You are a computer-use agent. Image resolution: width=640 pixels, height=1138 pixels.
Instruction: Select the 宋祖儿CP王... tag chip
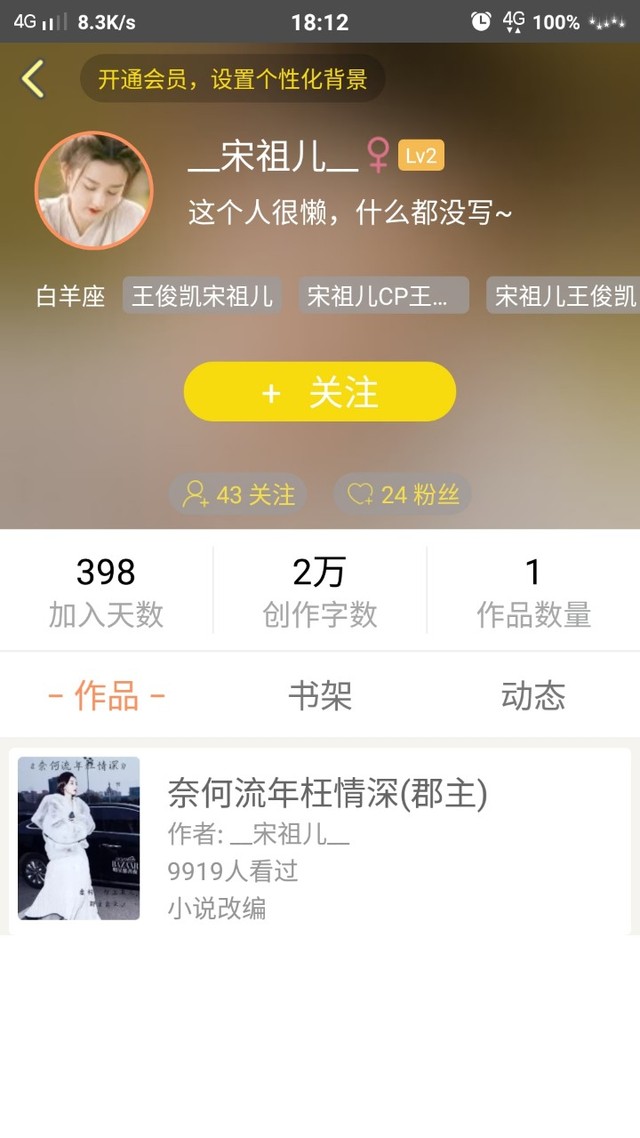pyautogui.click(x=384, y=296)
